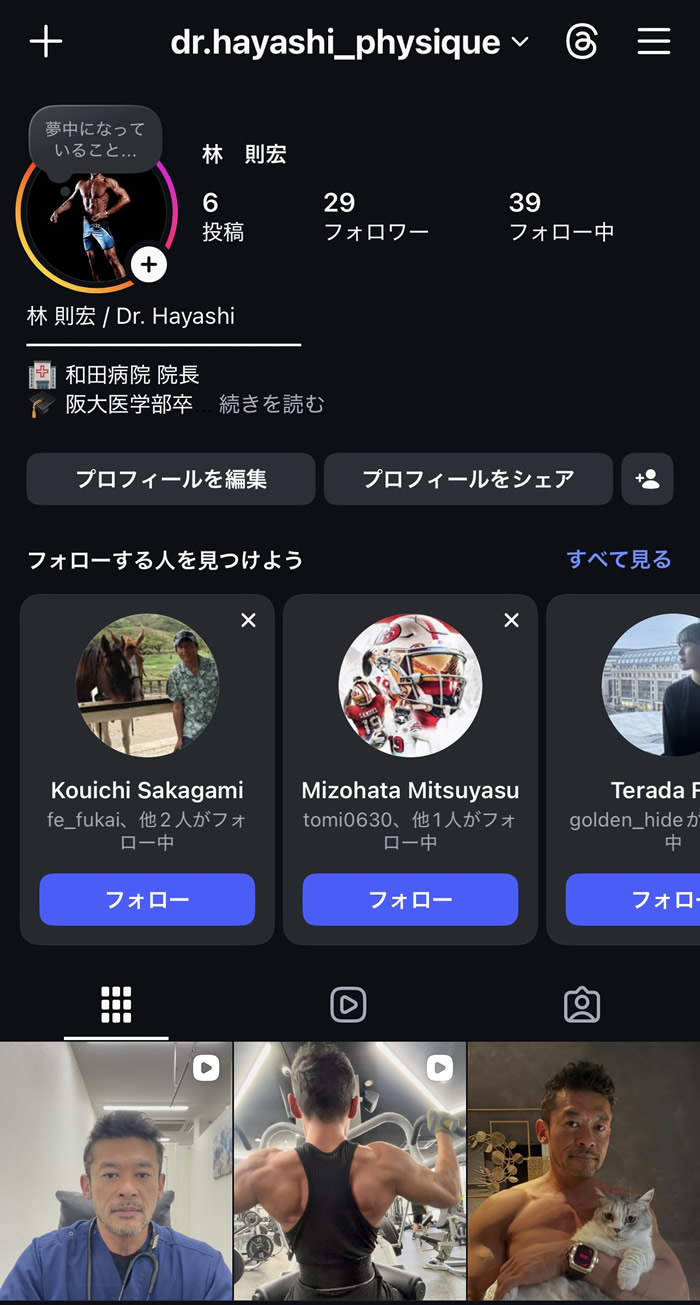This screenshot has width=700, height=1305.
Task: Switch to the tagged photos tab
Action: click(581, 1004)
